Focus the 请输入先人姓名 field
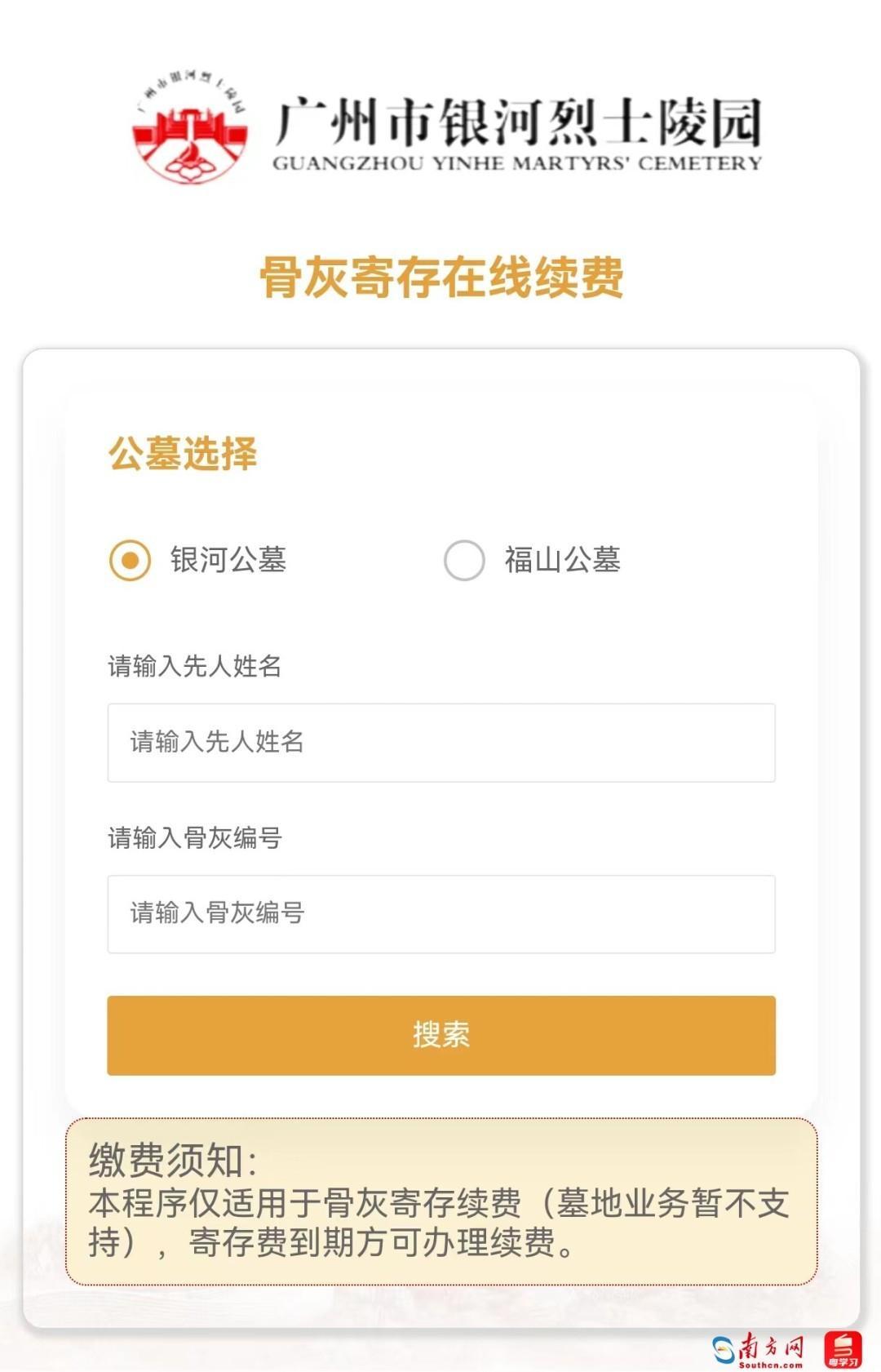Screen dimensions: 881x1372 440,743
